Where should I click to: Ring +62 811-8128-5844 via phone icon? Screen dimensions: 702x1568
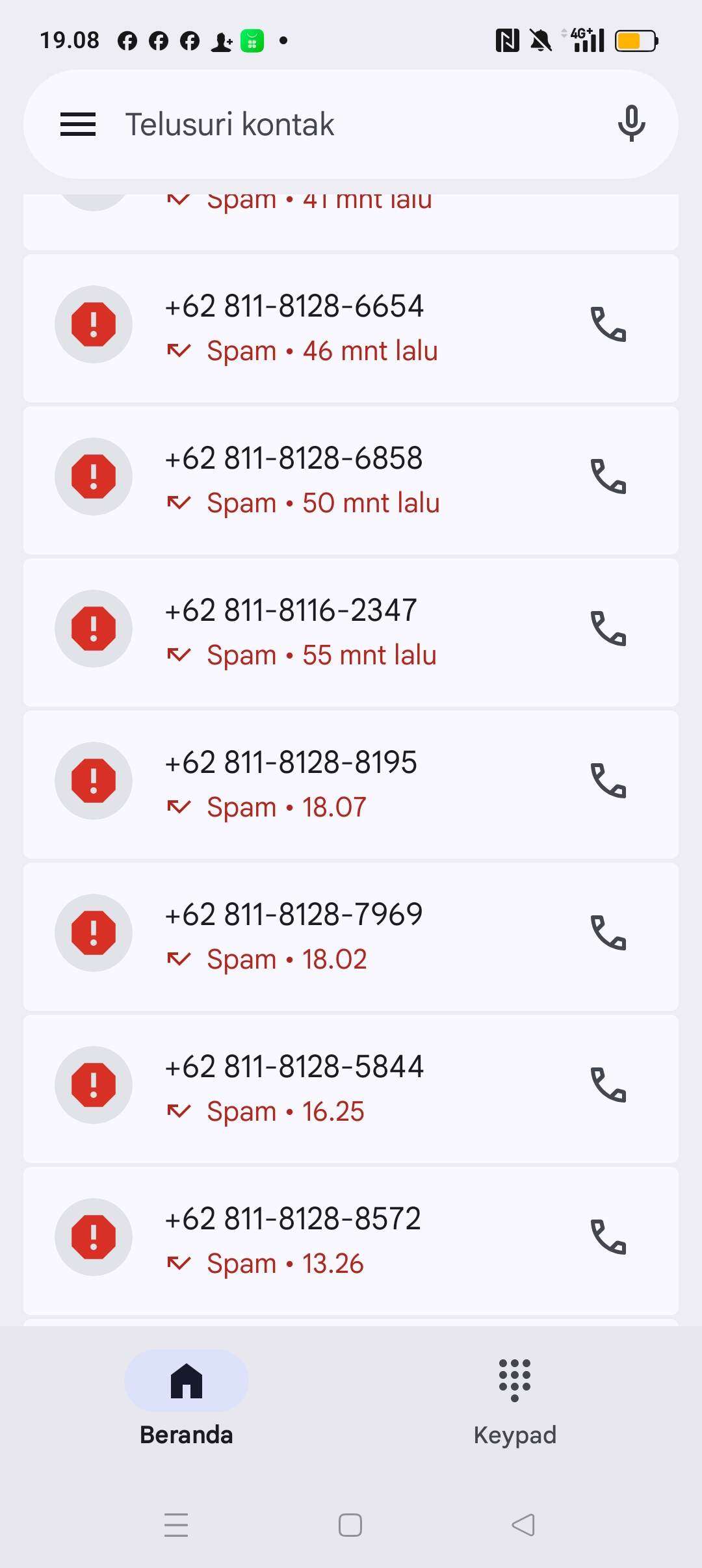608,1085
